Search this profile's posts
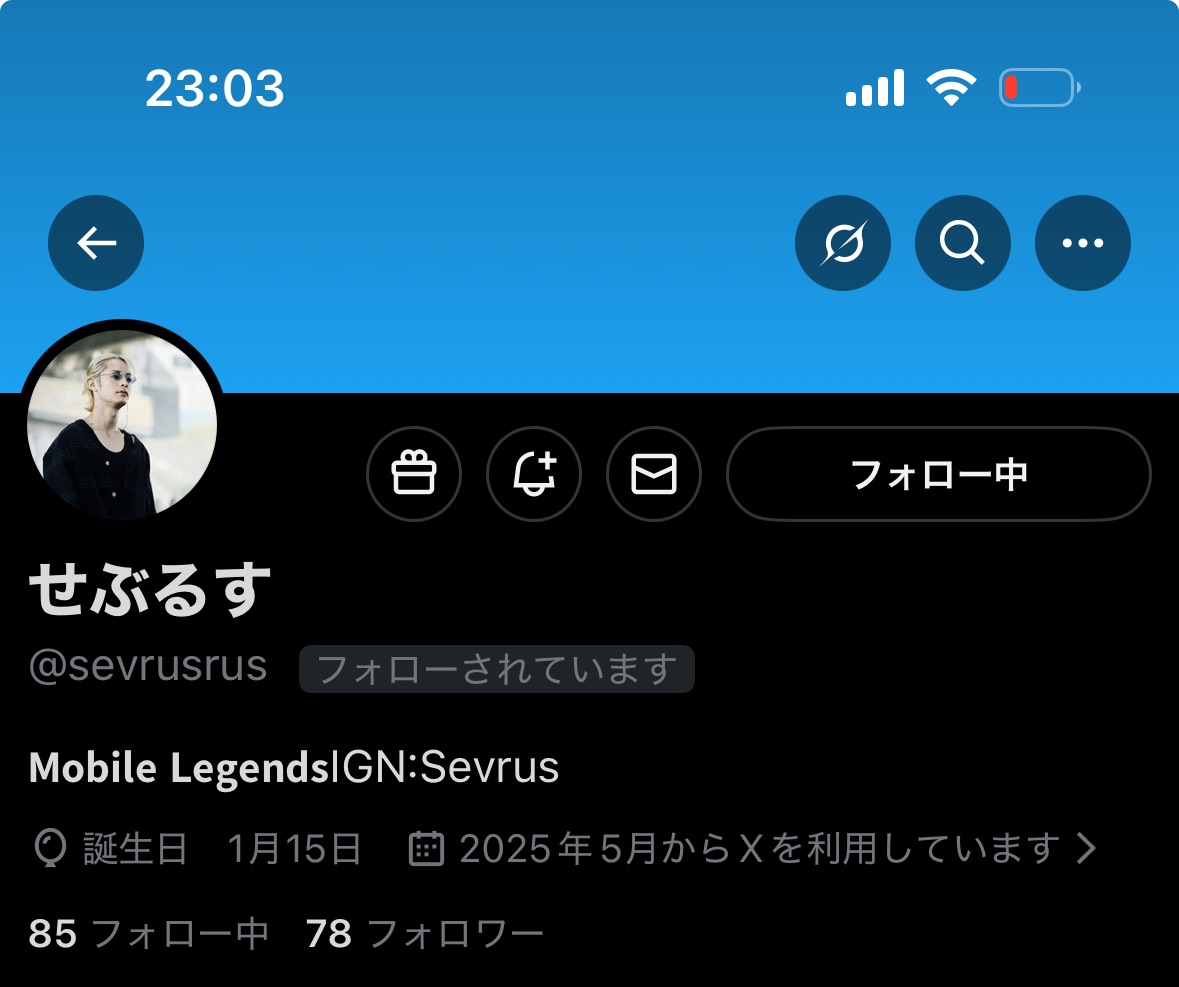This screenshot has width=1179, height=987. [x=962, y=243]
